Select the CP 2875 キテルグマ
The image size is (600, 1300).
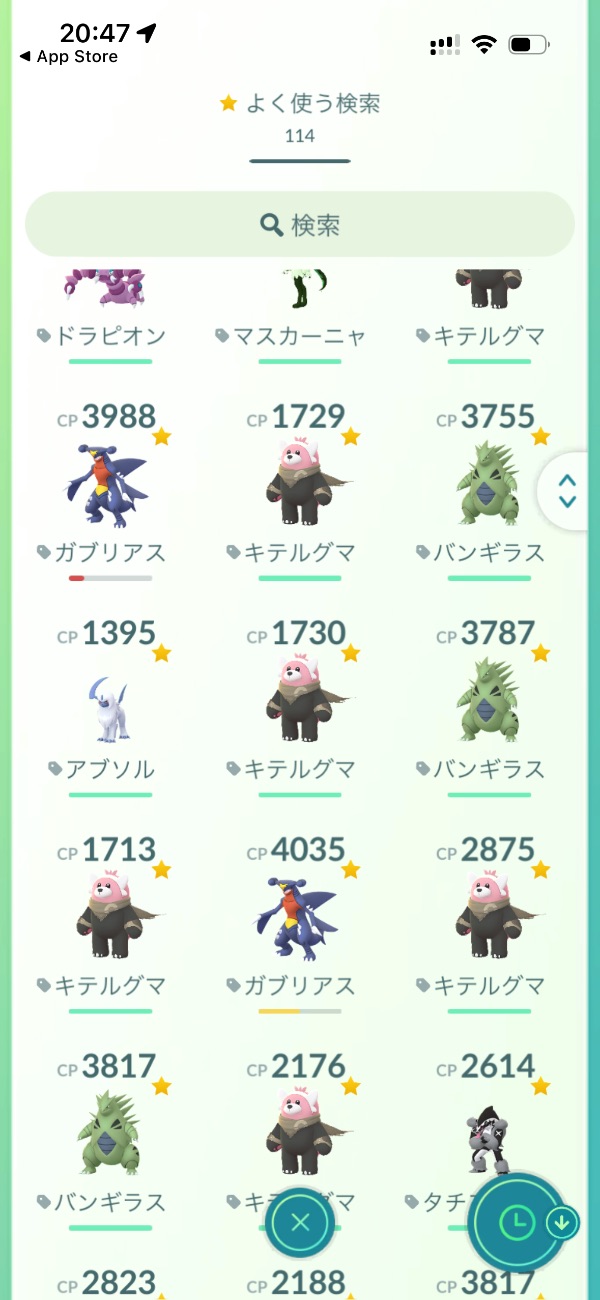click(489, 920)
